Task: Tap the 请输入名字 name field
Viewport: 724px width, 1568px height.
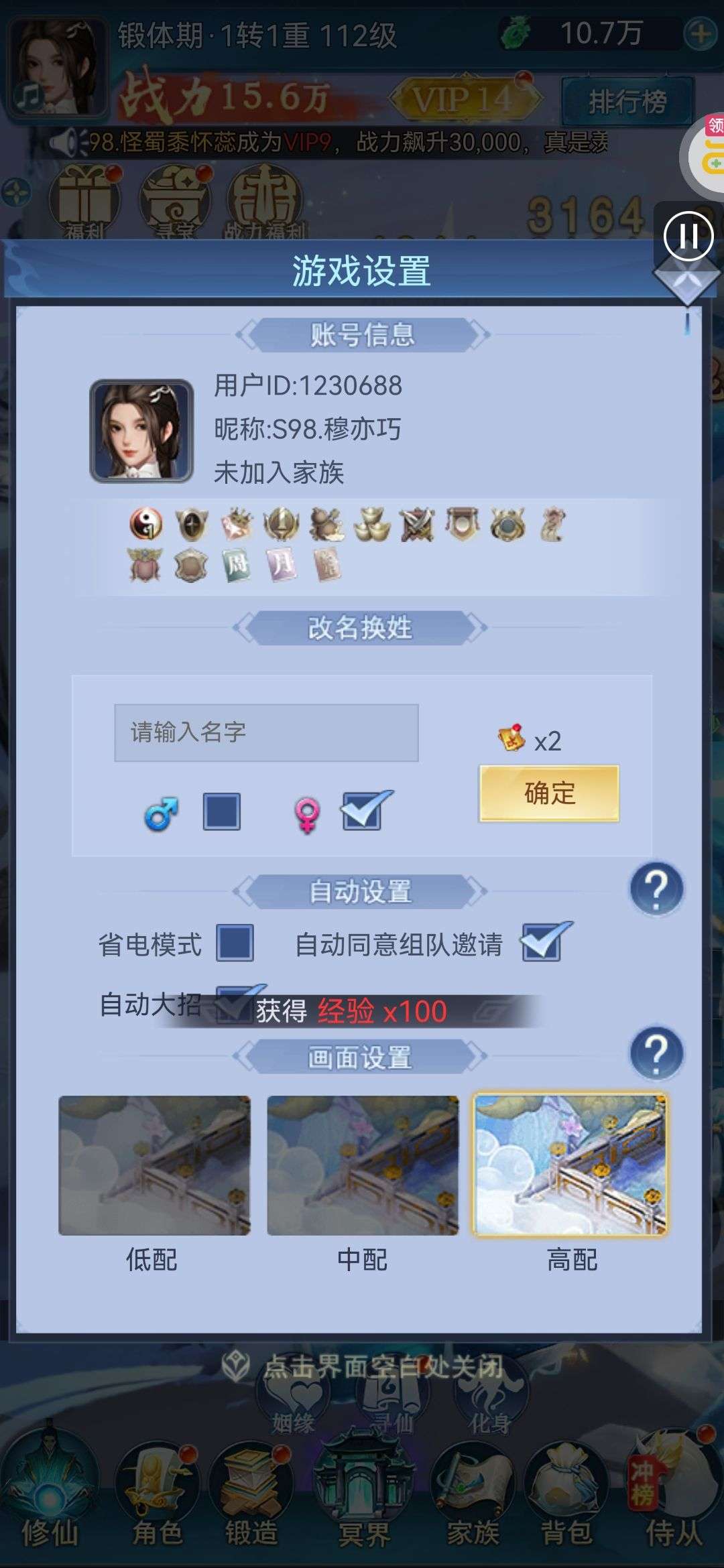Action: coord(266,732)
